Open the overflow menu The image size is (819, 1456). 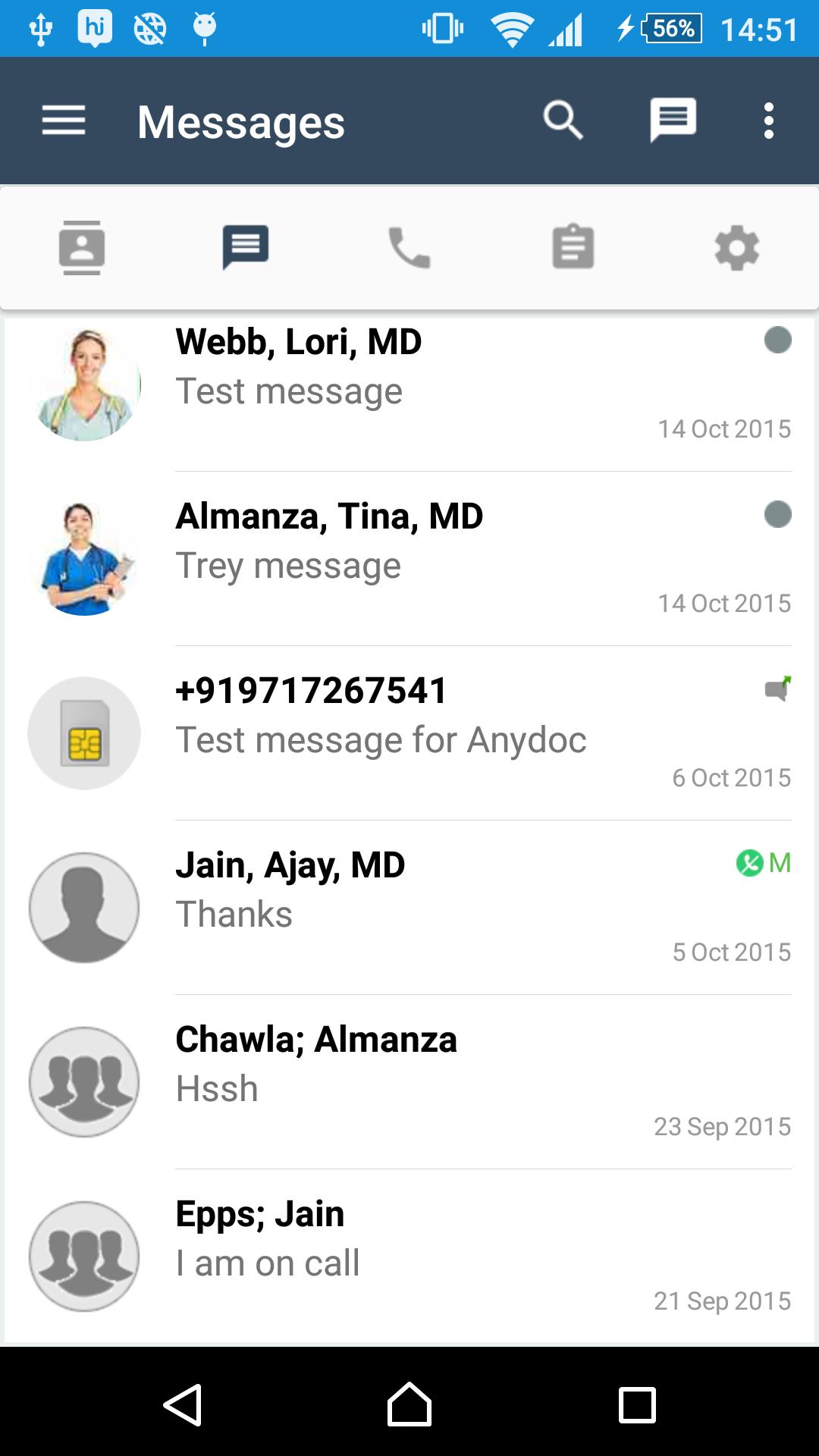[768, 121]
